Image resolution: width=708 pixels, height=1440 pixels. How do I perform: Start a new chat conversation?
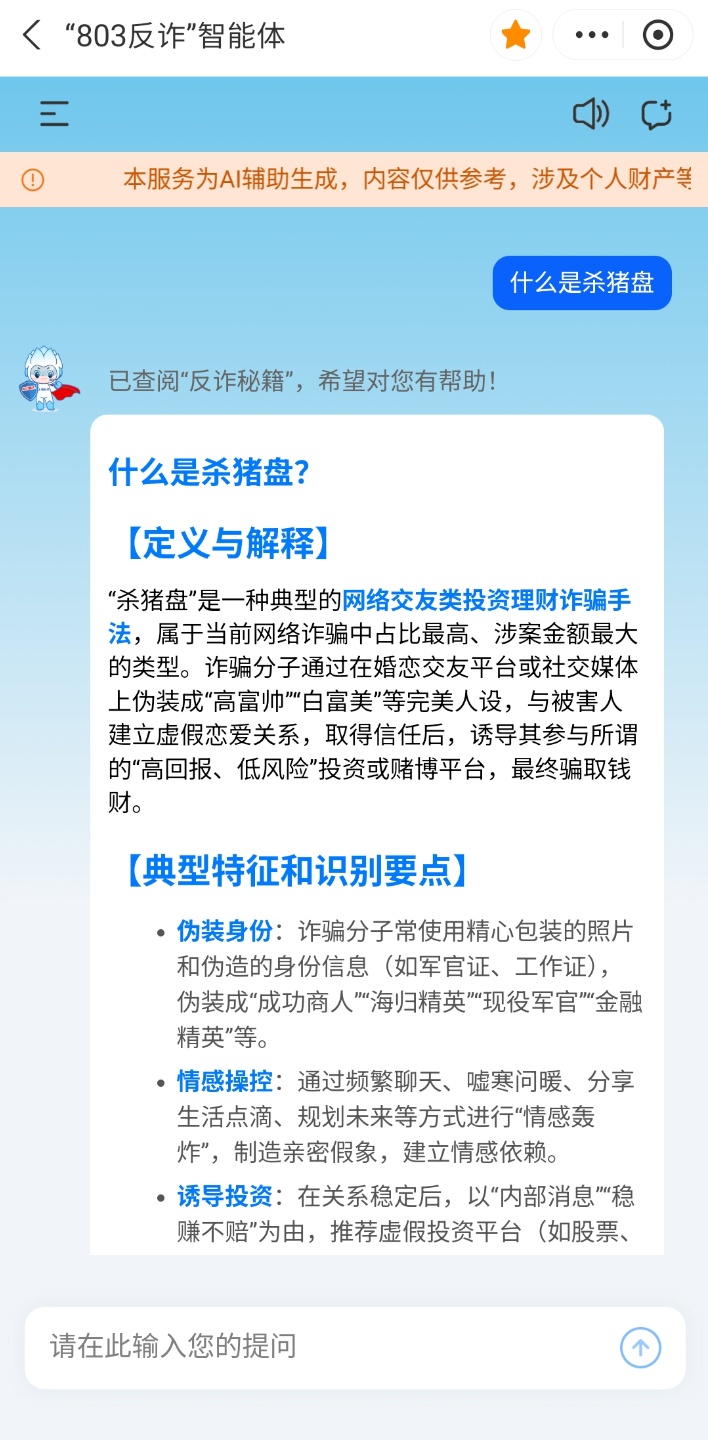pos(657,114)
